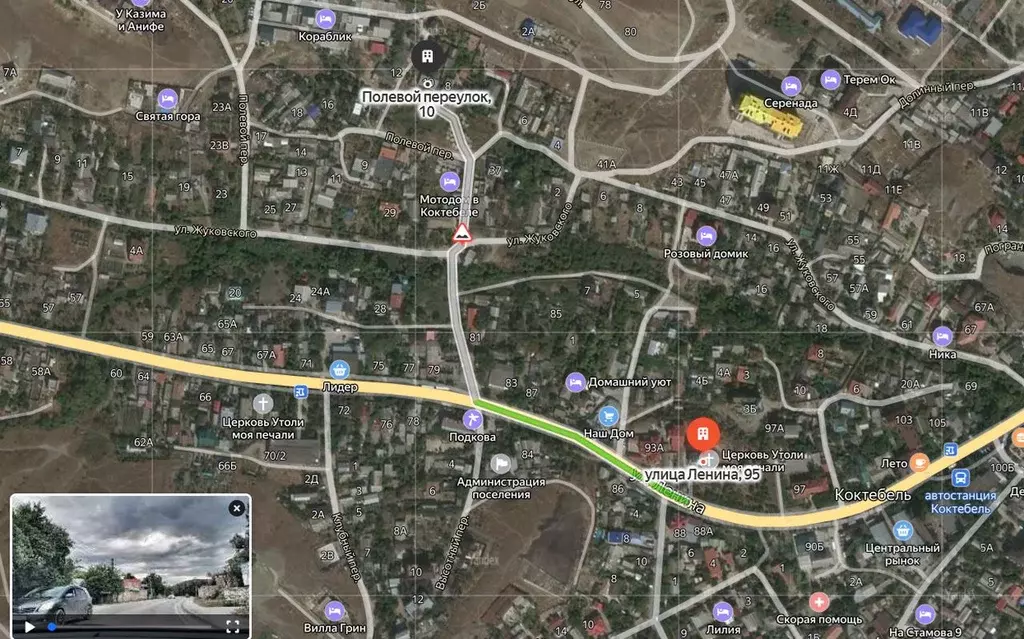
Task: Tap the road hazard warning sign
Action: coord(461,234)
